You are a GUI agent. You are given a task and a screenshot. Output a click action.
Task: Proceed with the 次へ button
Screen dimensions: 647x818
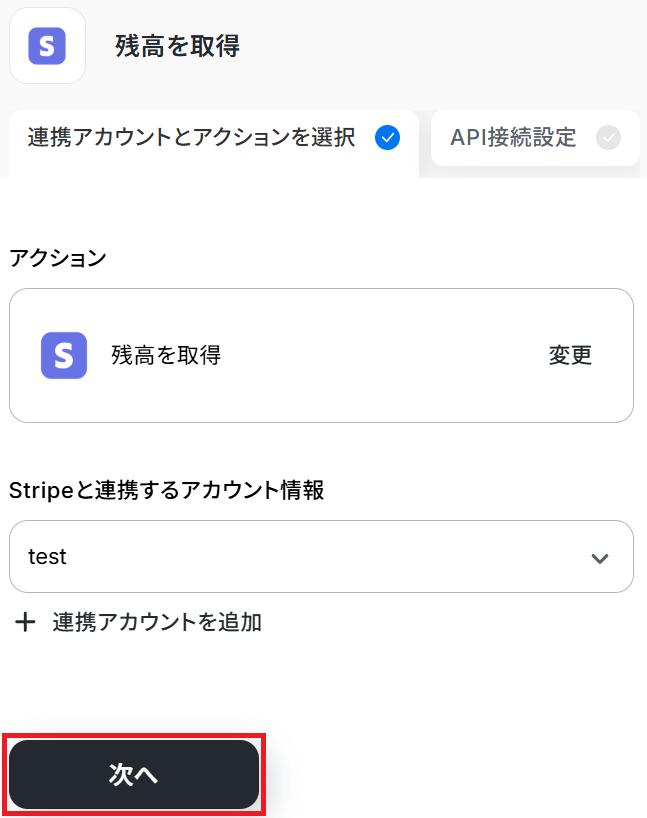tap(134, 775)
